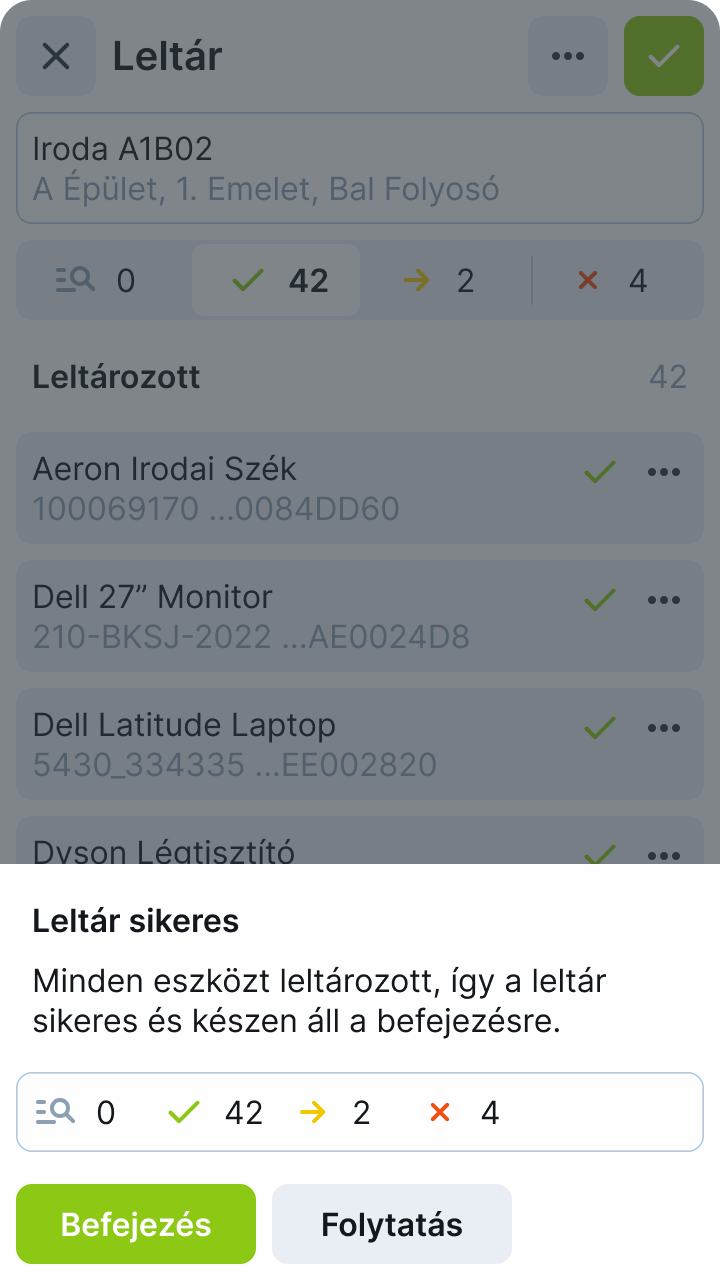This screenshot has height=1280, width=720.
Task: Choose Folytatás to continue the inventory
Action: click(392, 1224)
